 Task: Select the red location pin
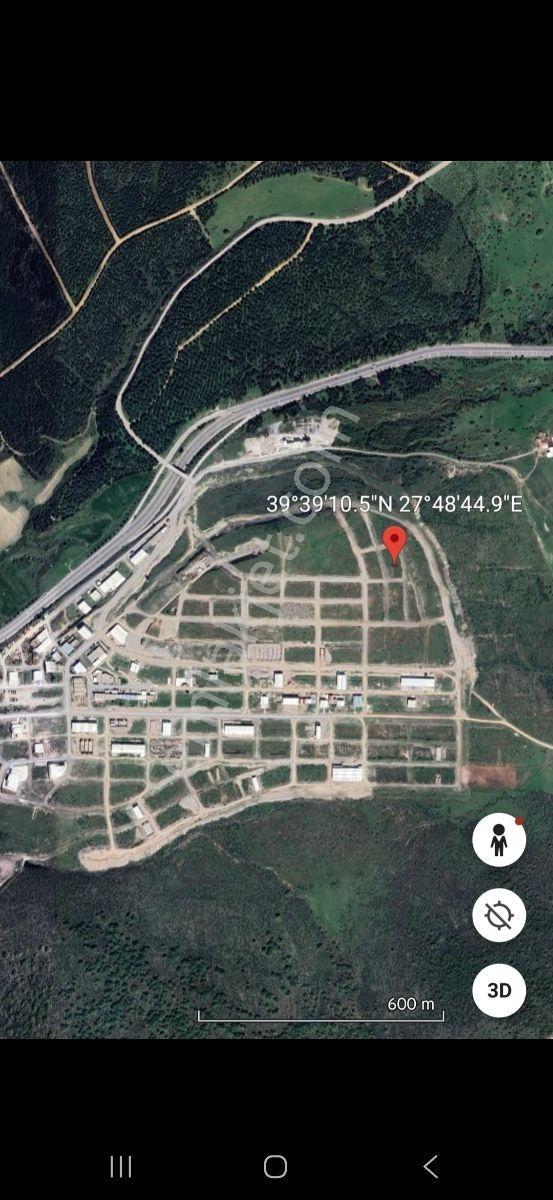point(395,543)
